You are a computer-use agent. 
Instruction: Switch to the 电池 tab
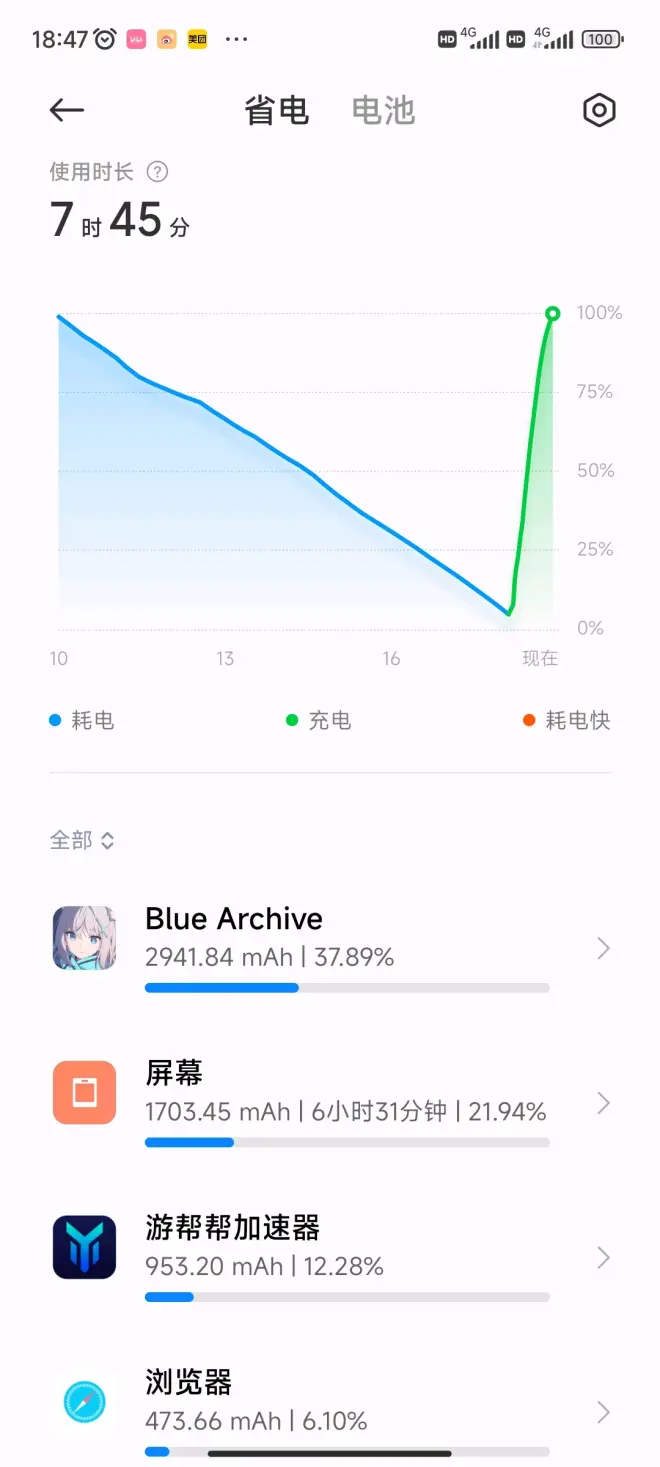383,110
